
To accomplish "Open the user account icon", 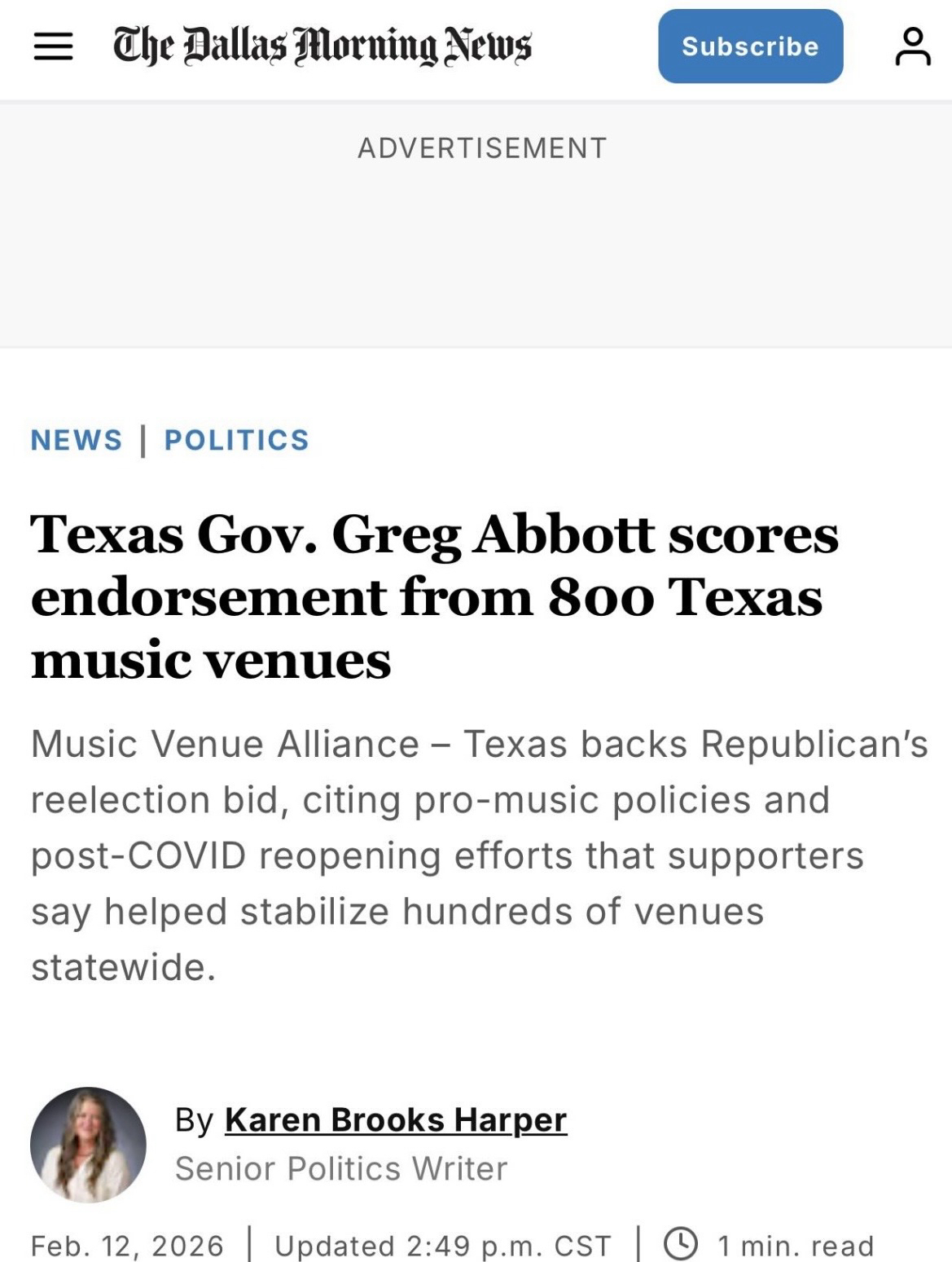I will [913, 46].
